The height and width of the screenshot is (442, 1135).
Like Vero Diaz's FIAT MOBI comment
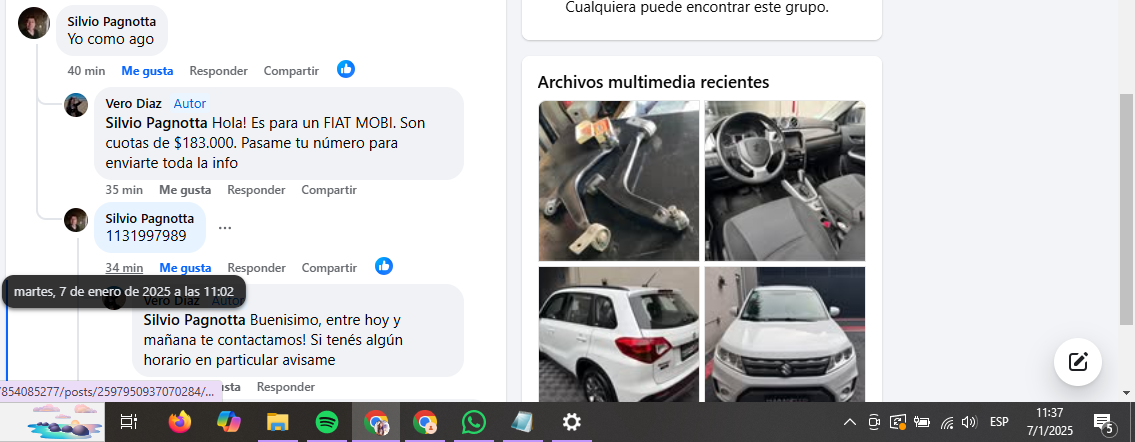pyautogui.click(x=185, y=190)
